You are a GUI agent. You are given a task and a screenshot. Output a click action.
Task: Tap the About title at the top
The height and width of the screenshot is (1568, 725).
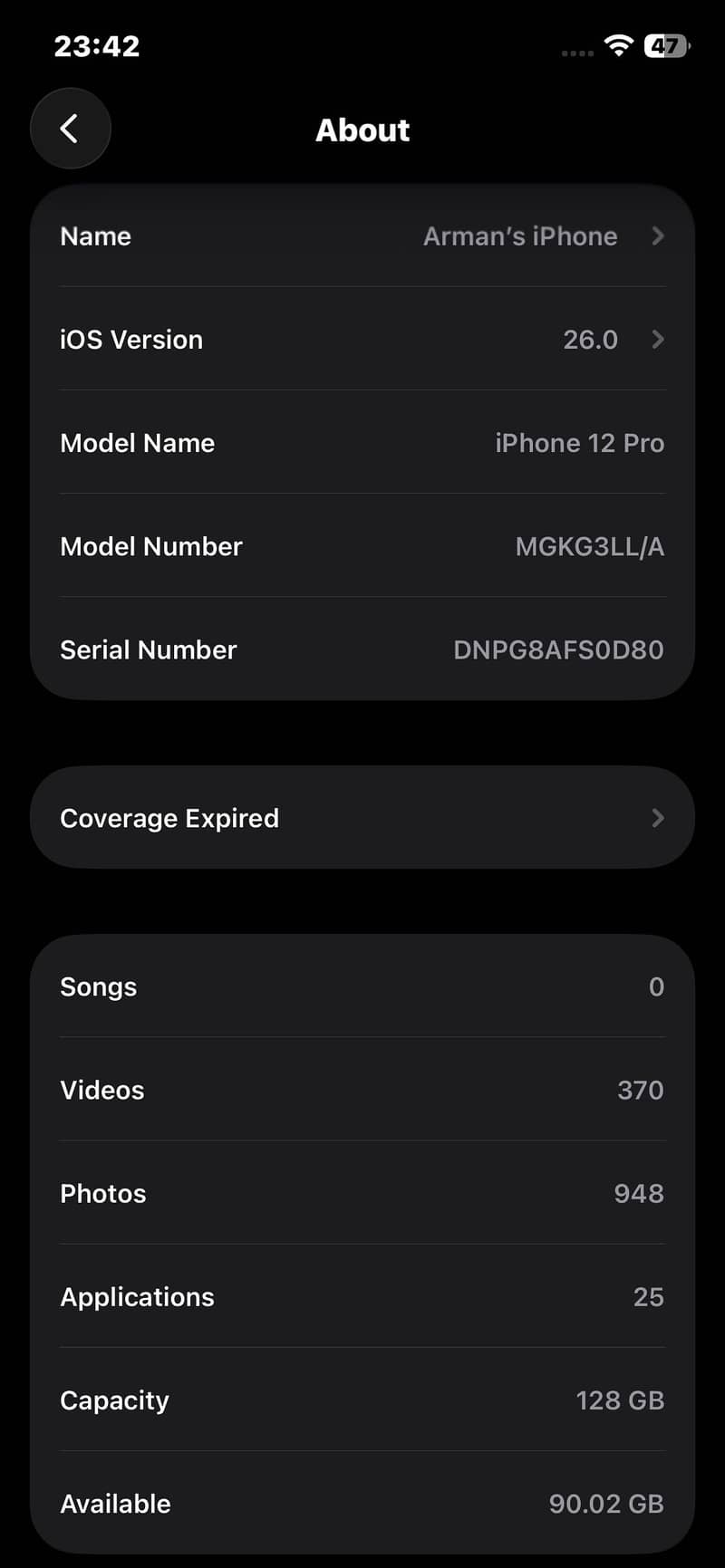click(x=362, y=130)
